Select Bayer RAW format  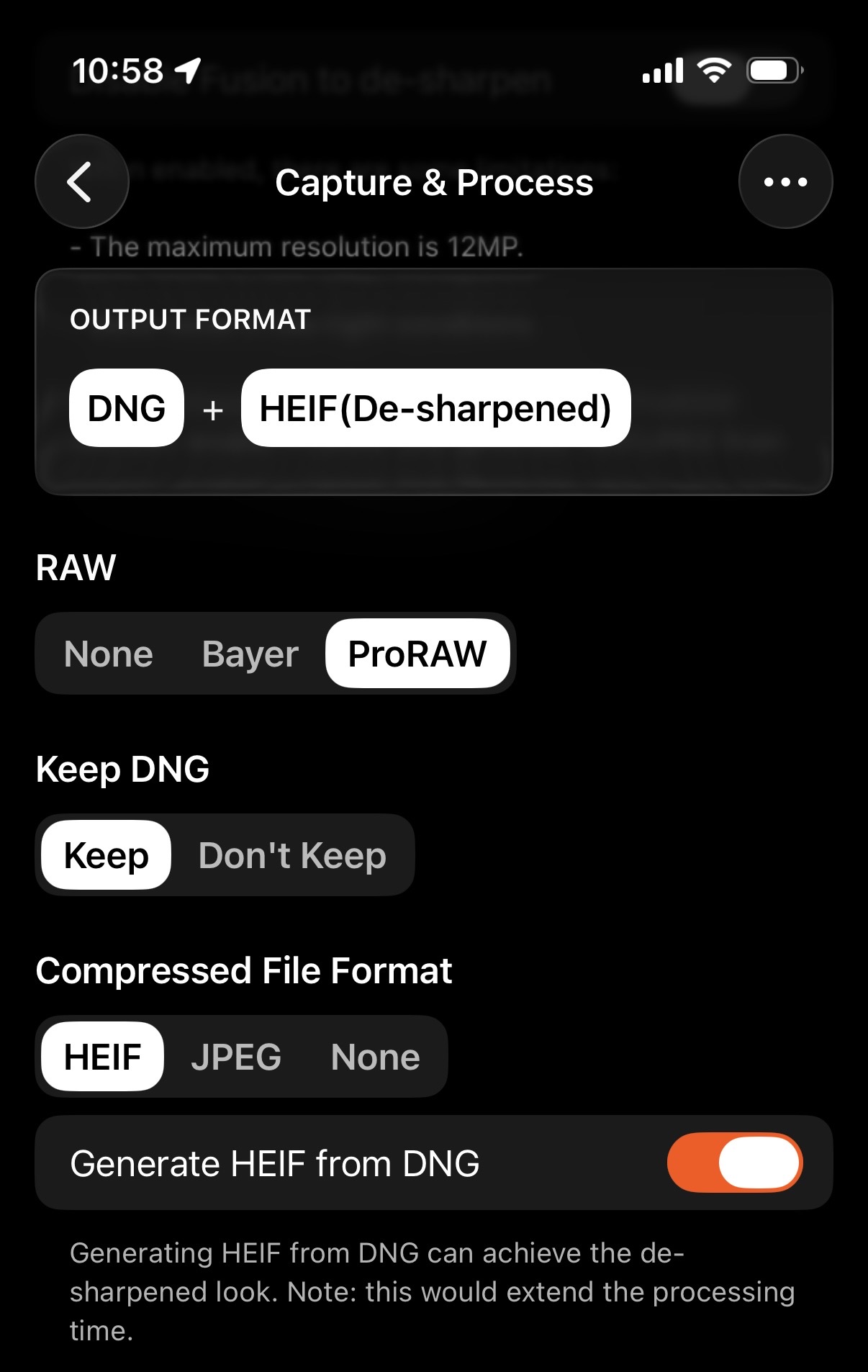[x=250, y=654]
